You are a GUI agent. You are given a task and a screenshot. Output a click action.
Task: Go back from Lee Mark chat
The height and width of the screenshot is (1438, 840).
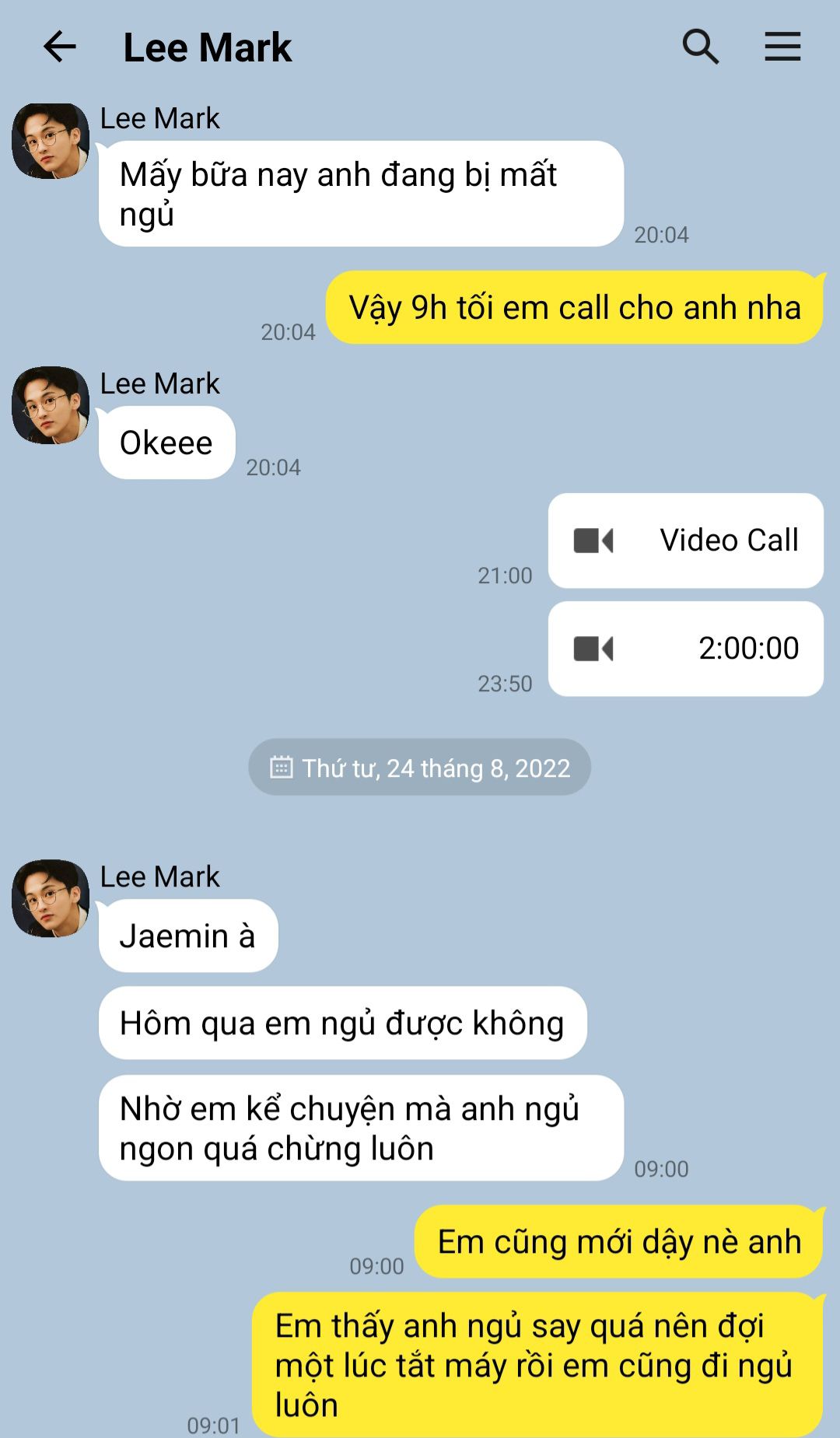pyautogui.click(x=59, y=47)
